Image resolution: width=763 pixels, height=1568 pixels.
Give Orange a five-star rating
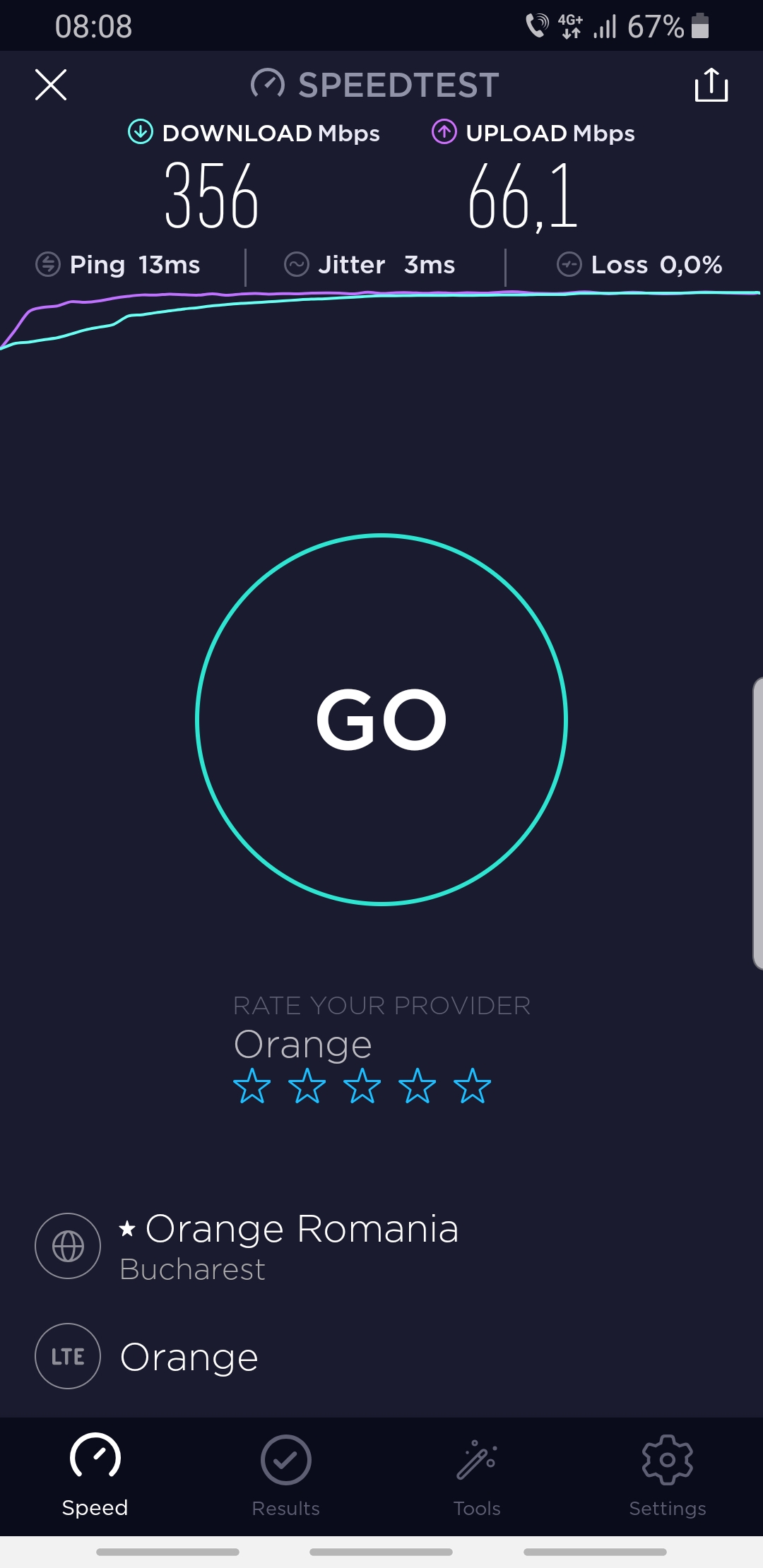tap(473, 1086)
